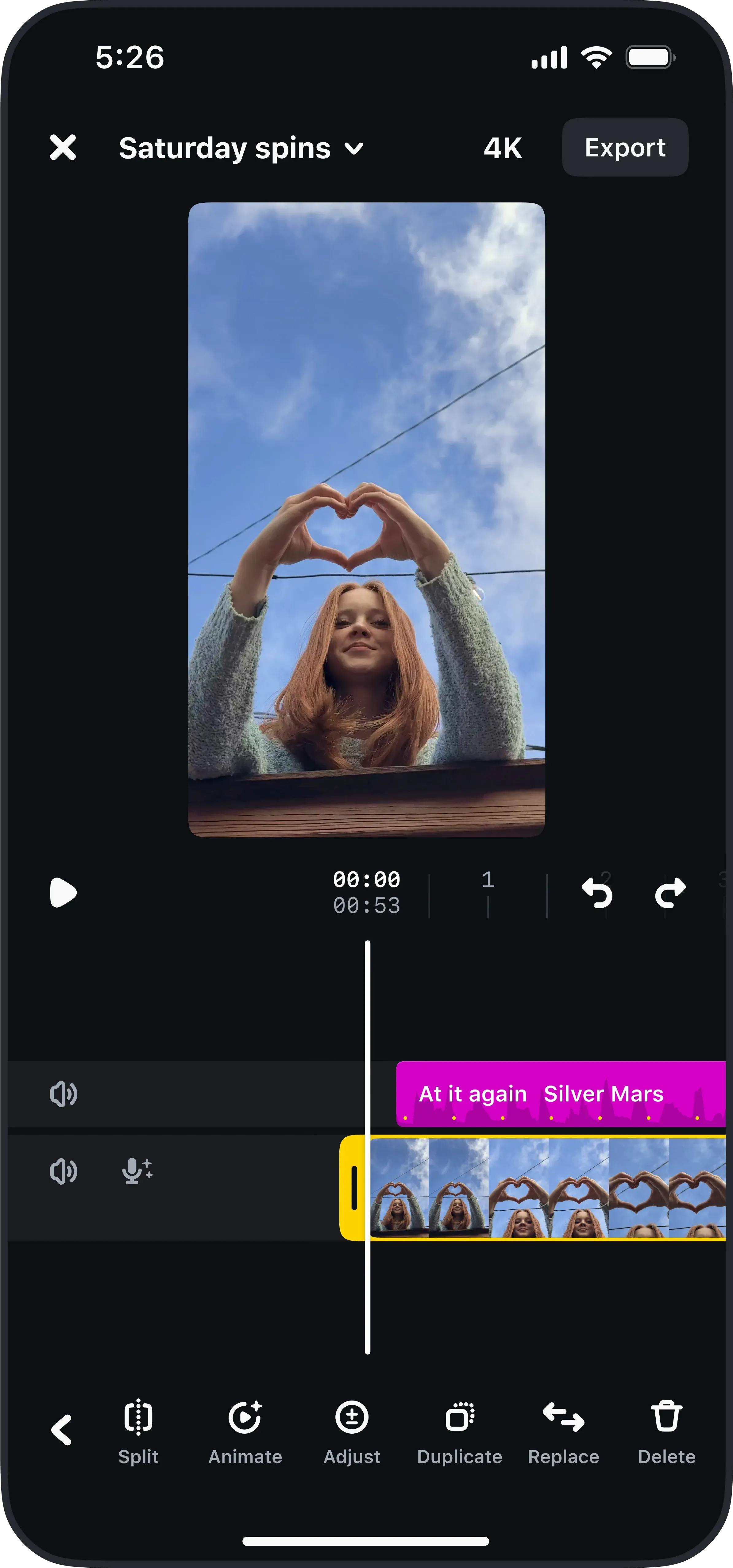
Task: Change the 4K resolution setting
Action: (x=503, y=148)
